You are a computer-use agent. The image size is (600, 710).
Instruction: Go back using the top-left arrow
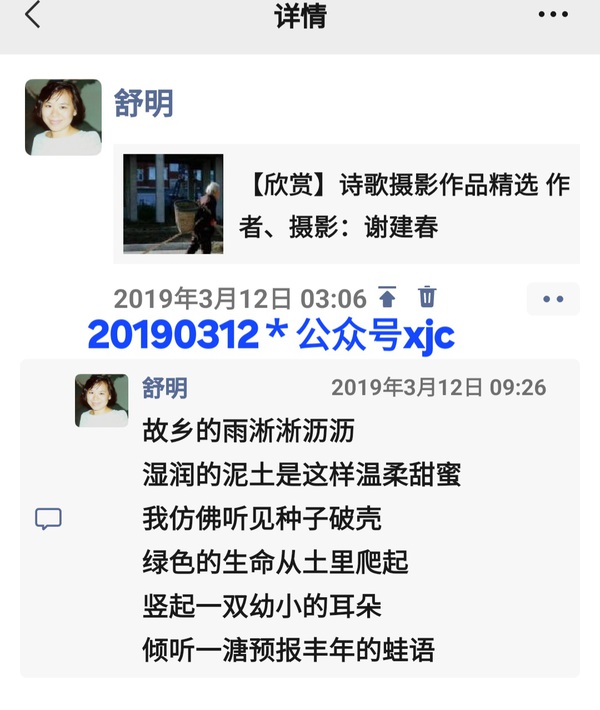pyautogui.click(x=33, y=16)
